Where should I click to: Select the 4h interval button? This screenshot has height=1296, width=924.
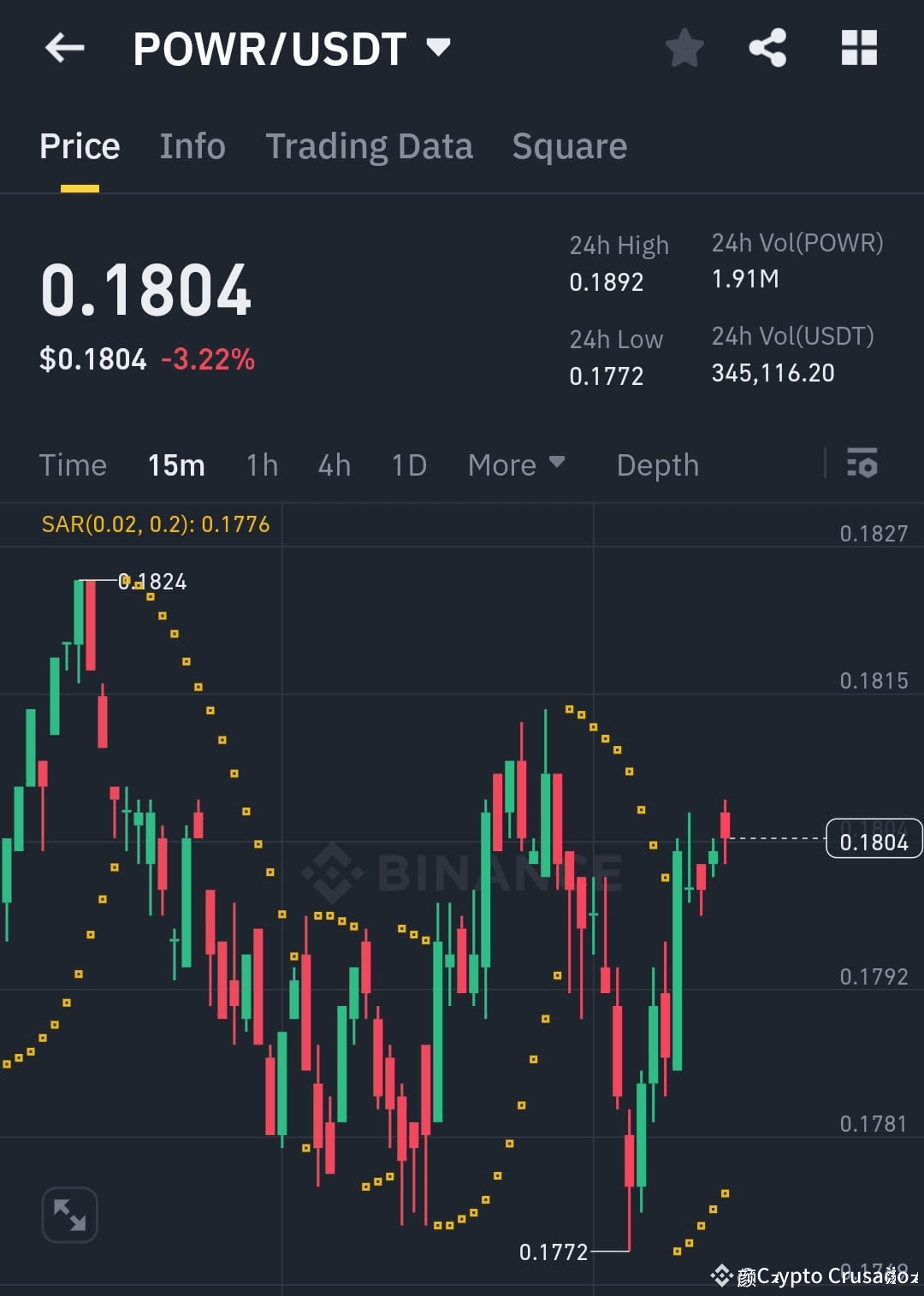click(334, 465)
